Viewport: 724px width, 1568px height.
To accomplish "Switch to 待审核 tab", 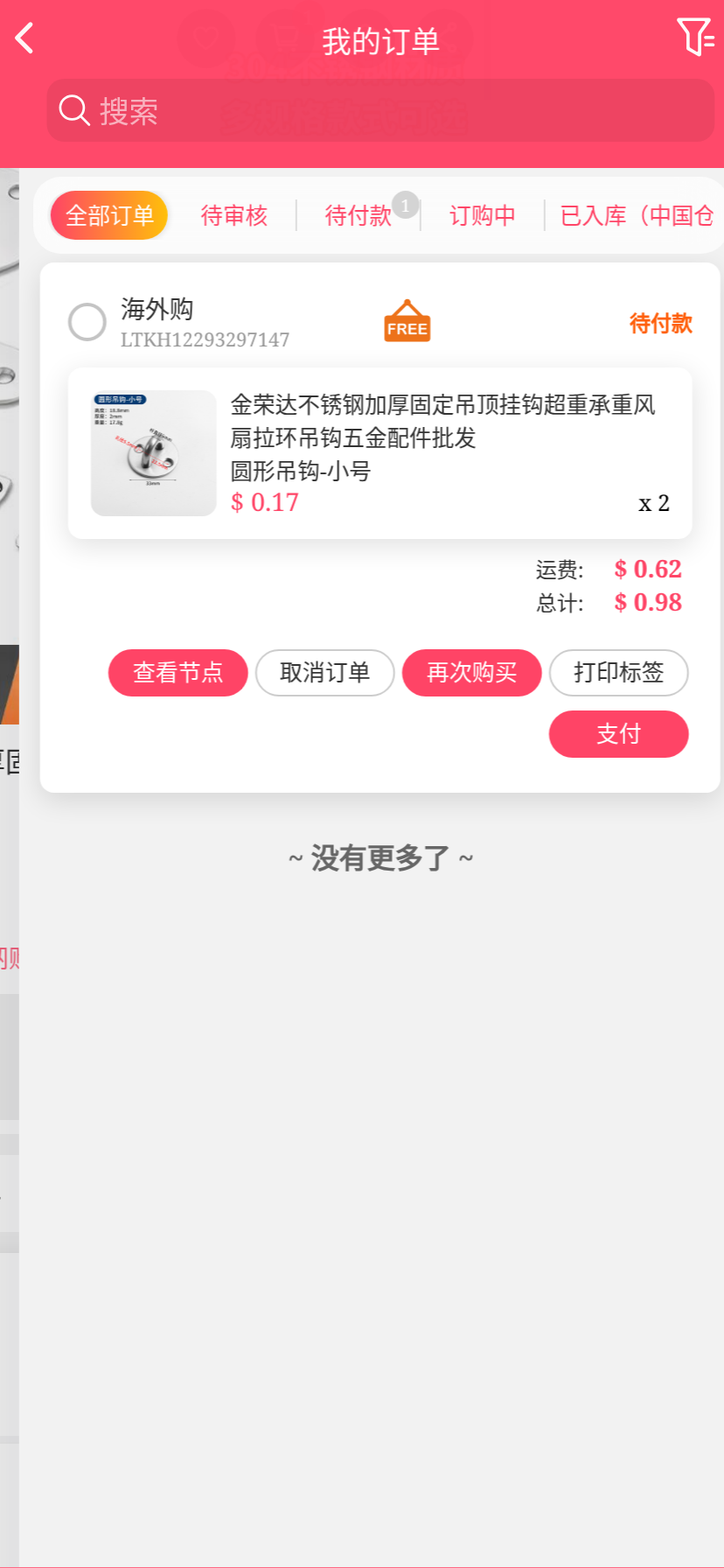I will coord(234,215).
